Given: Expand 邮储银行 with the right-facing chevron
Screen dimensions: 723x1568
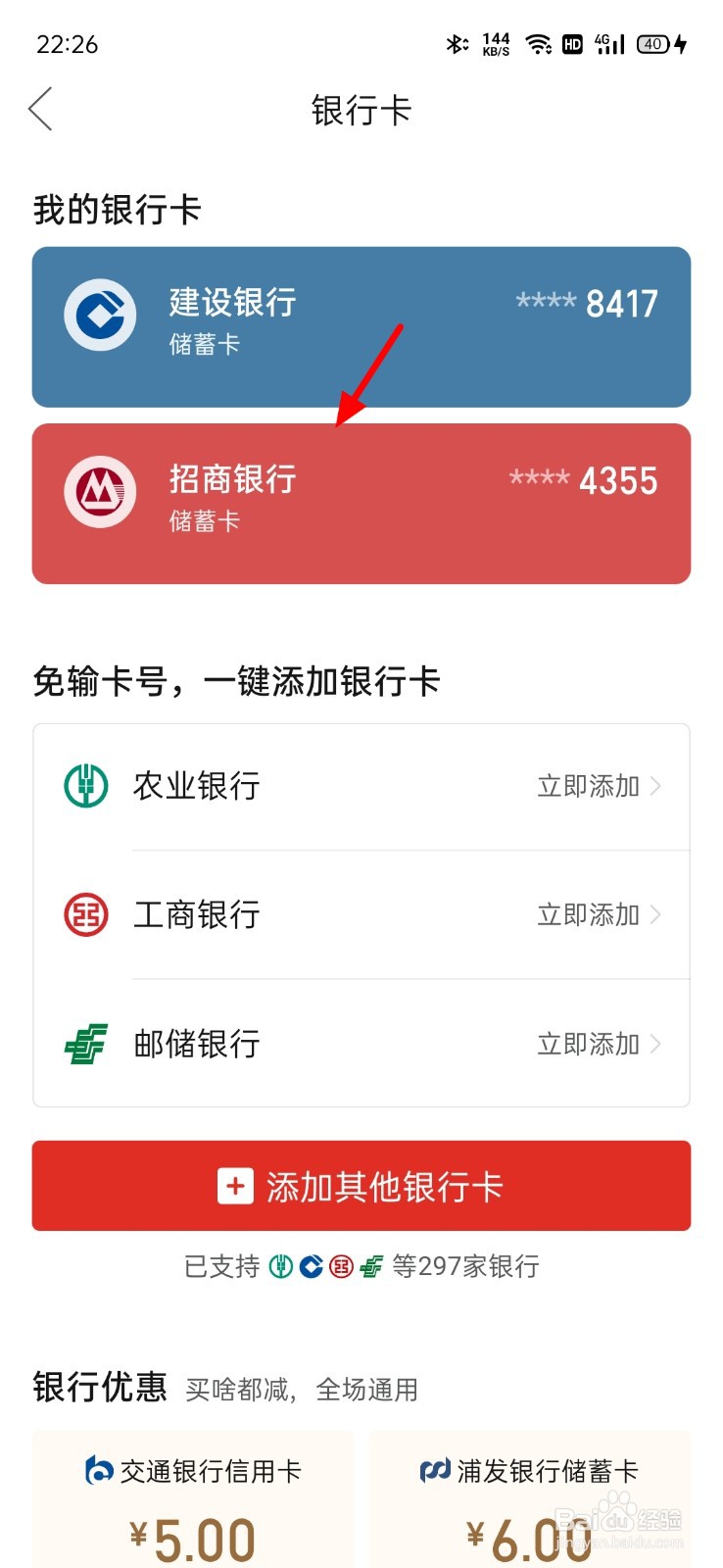Looking at the screenshot, I should click(655, 1043).
